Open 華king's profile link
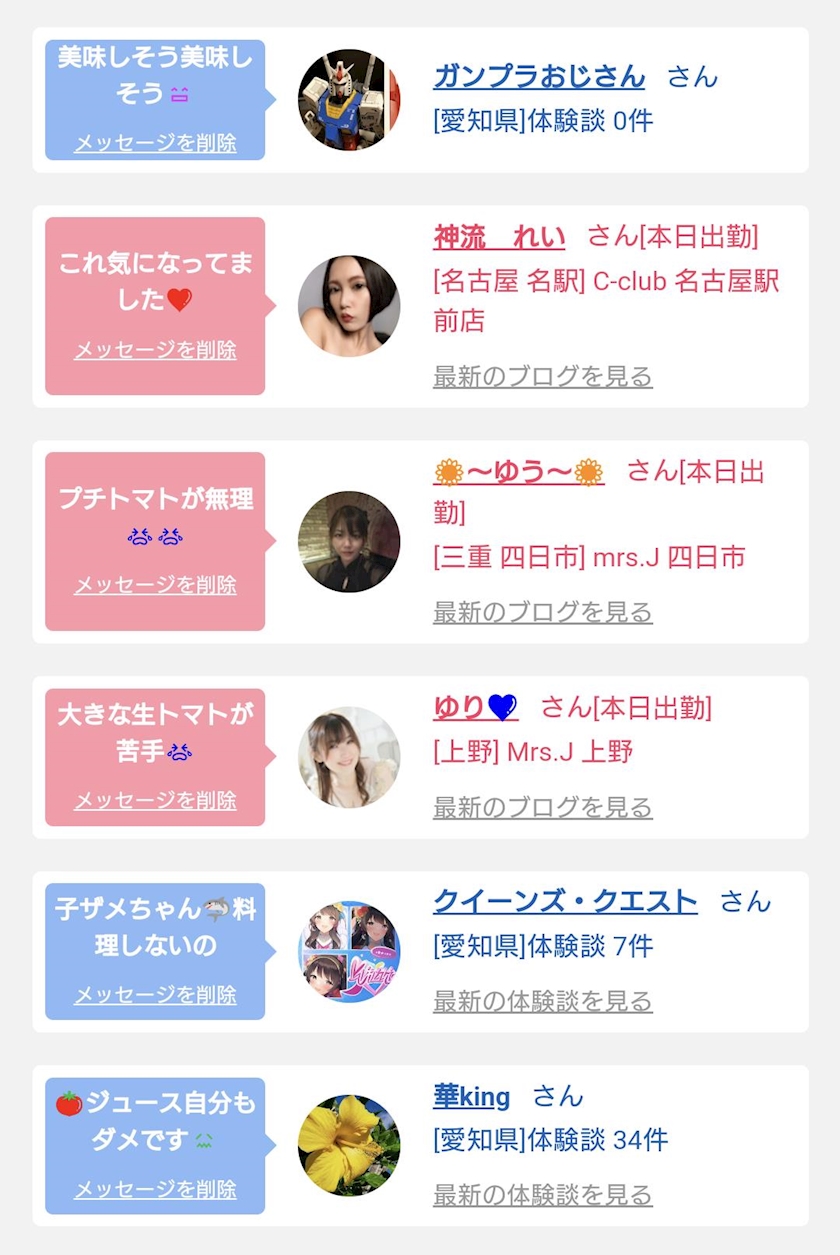 tap(471, 1096)
